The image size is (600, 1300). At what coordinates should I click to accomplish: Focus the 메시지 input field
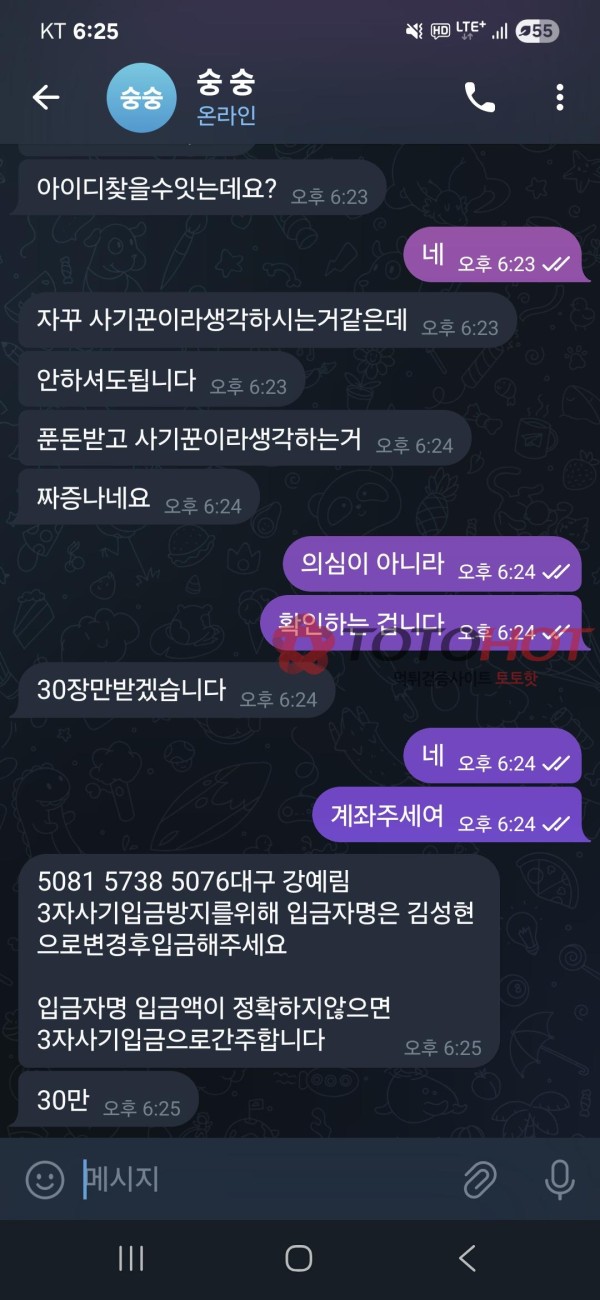point(260,1180)
